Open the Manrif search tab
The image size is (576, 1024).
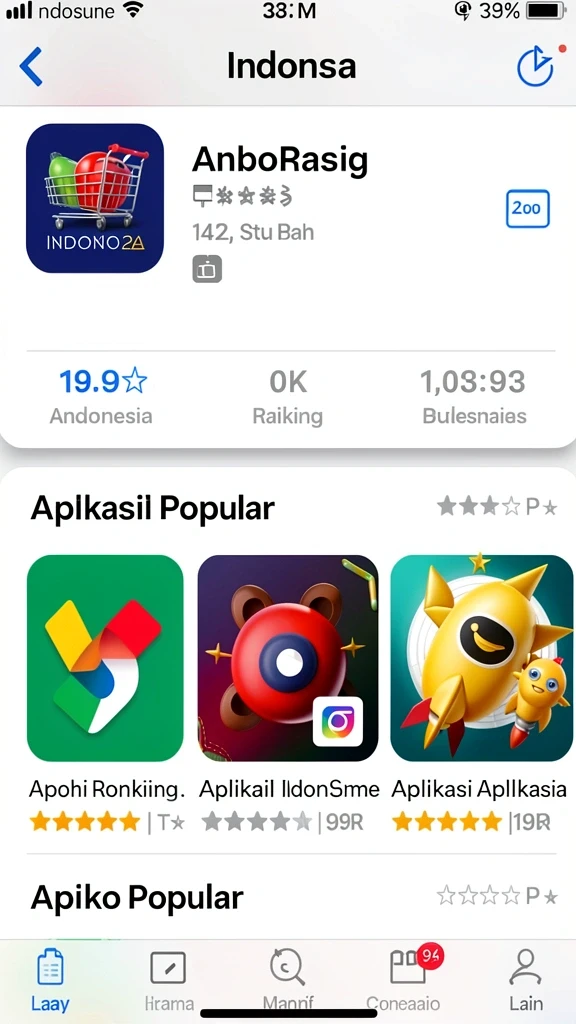[x=288, y=980]
